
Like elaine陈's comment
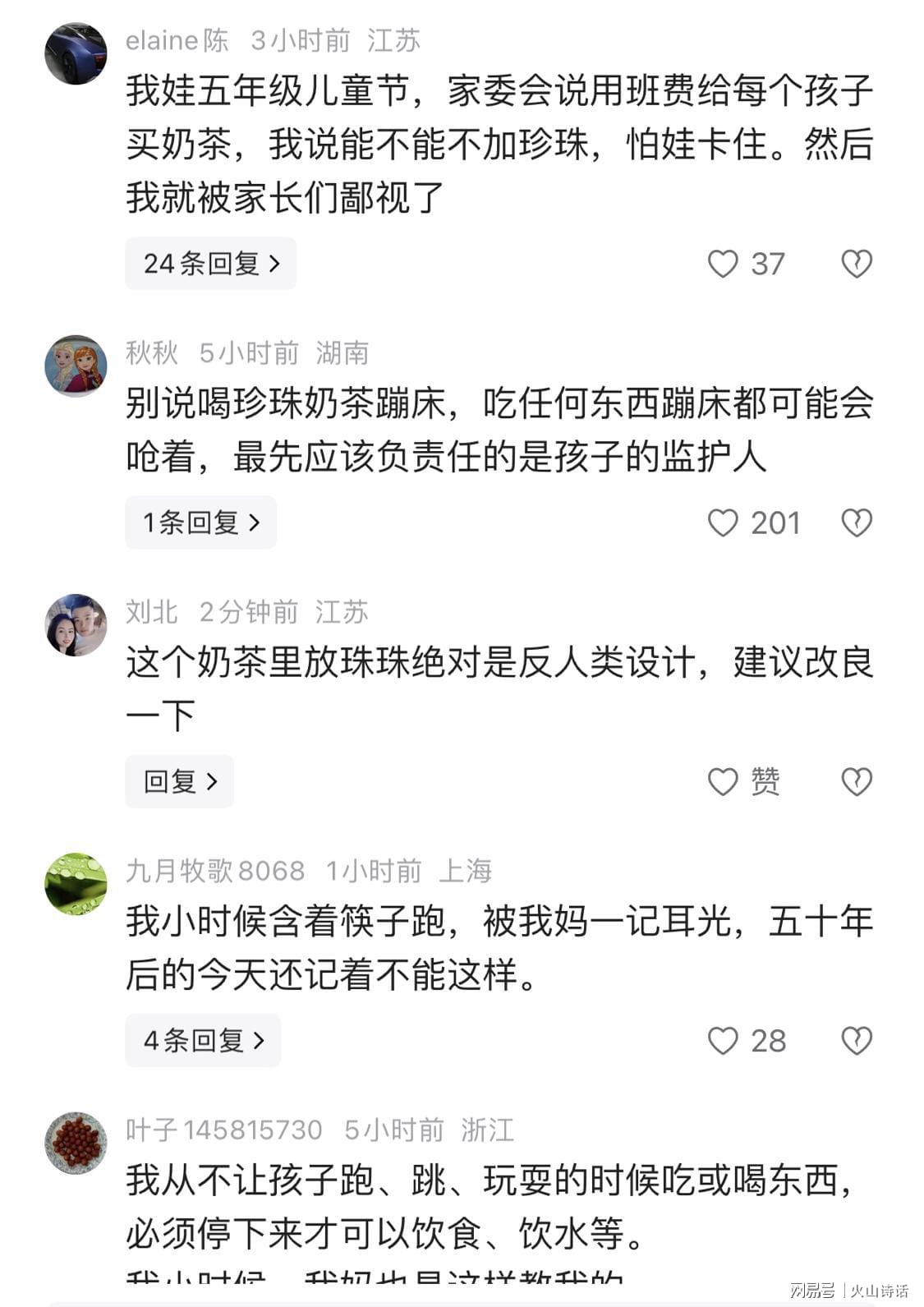tap(723, 264)
